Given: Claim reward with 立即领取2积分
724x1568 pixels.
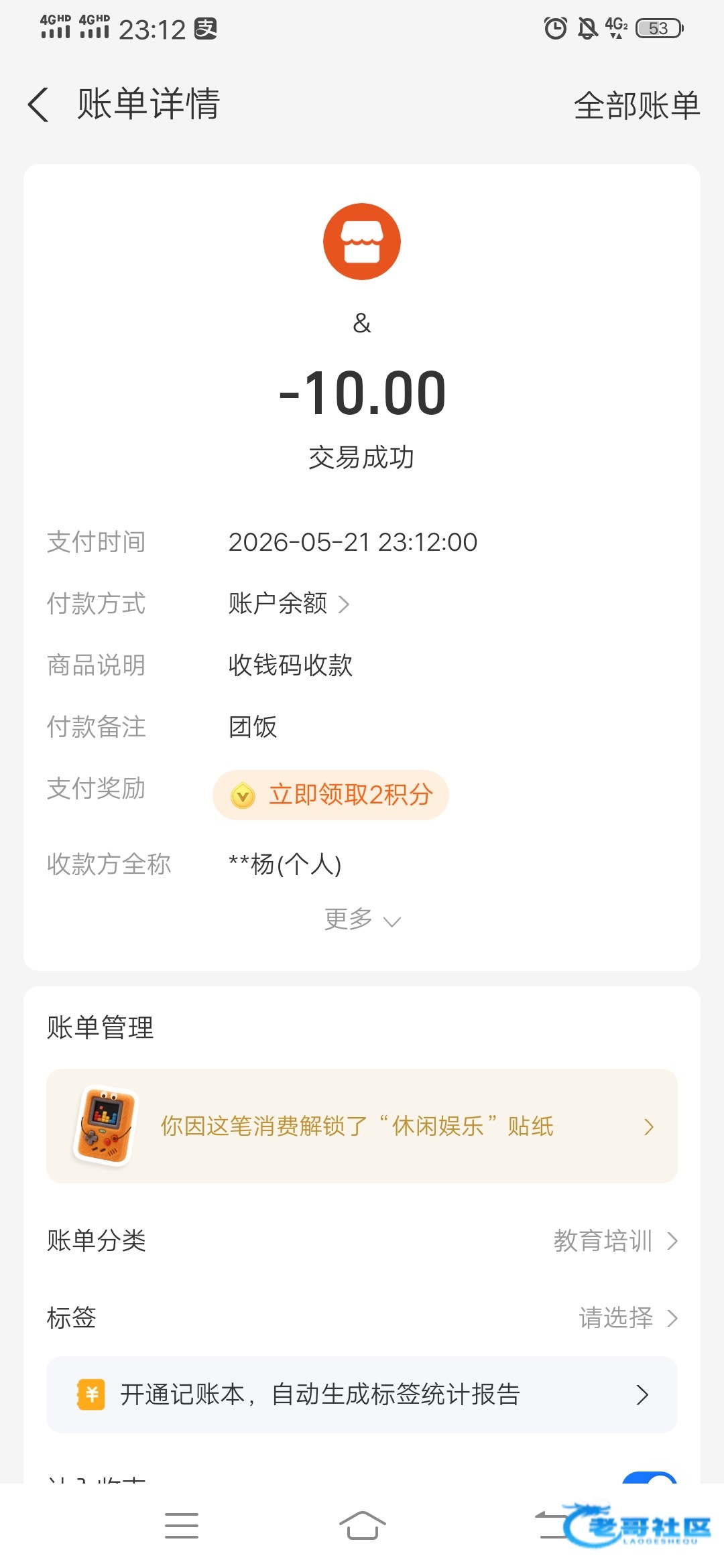Looking at the screenshot, I should click(330, 795).
